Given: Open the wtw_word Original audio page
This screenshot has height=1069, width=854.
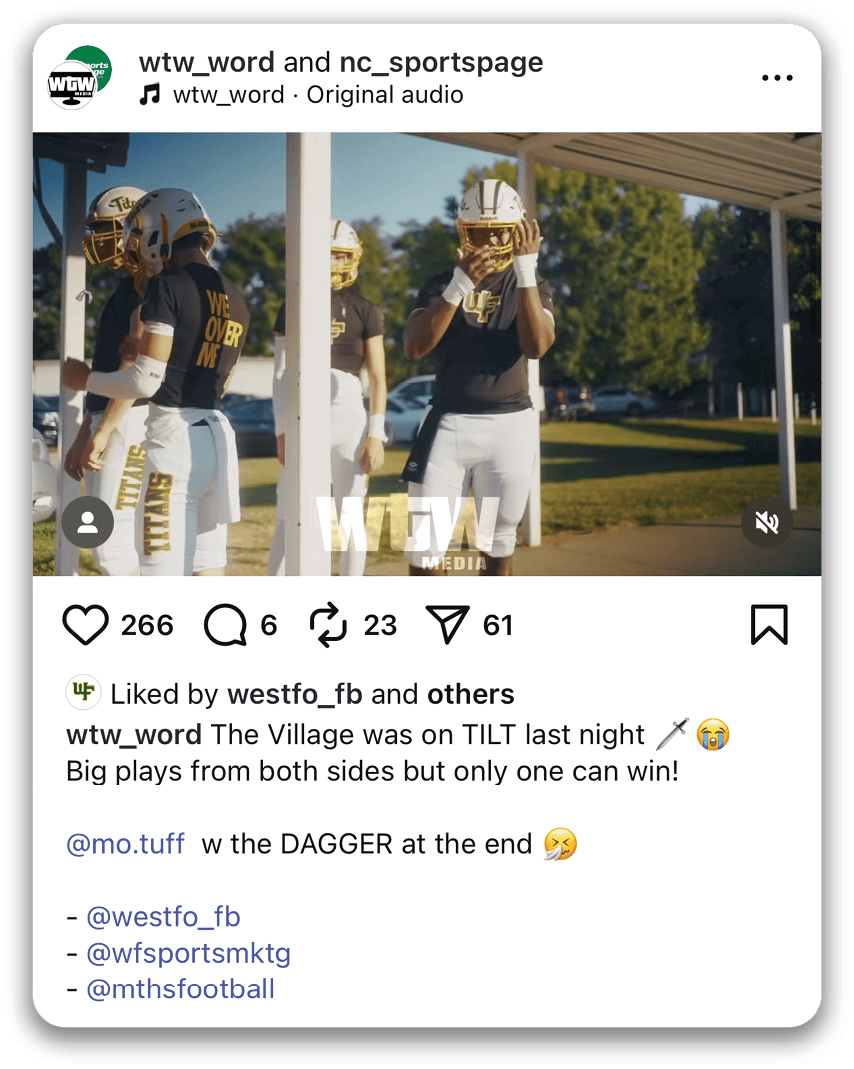Looking at the screenshot, I should pos(317,95).
